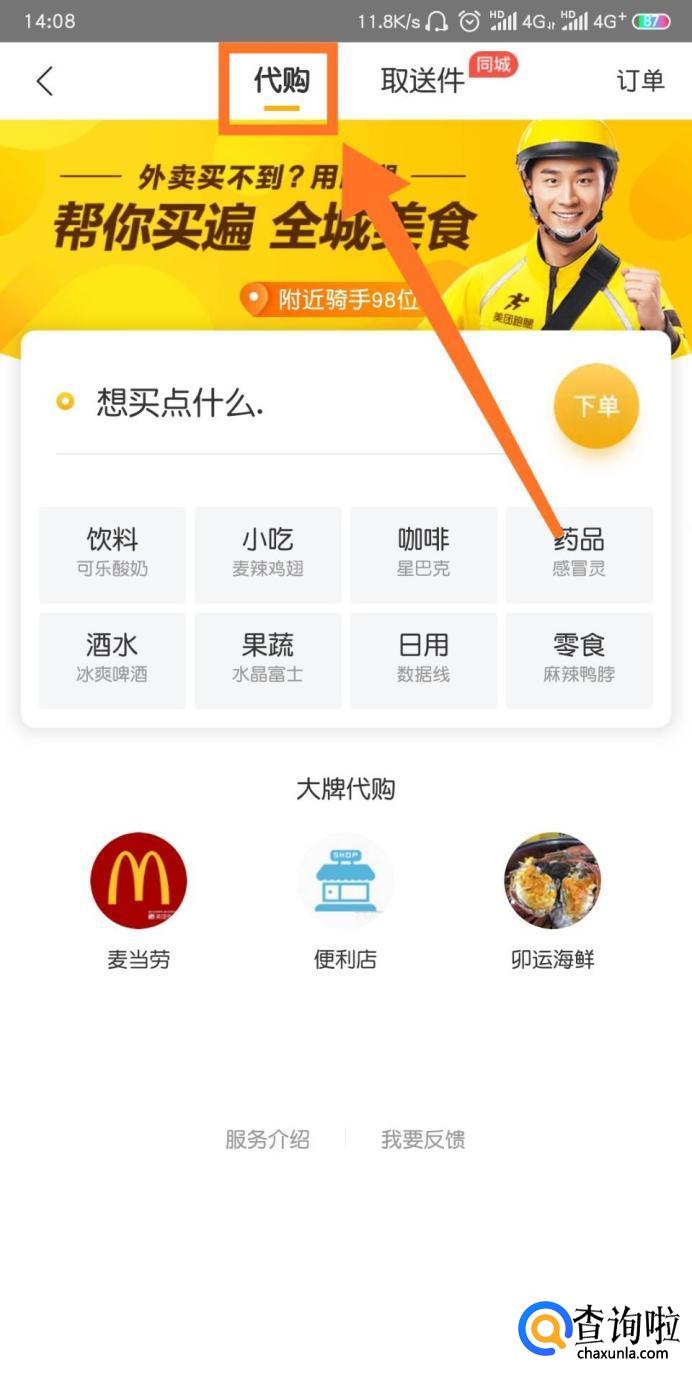Open 订单 orders page
The height and width of the screenshot is (1384, 692).
pyautogui.click(x=640, y=81)
